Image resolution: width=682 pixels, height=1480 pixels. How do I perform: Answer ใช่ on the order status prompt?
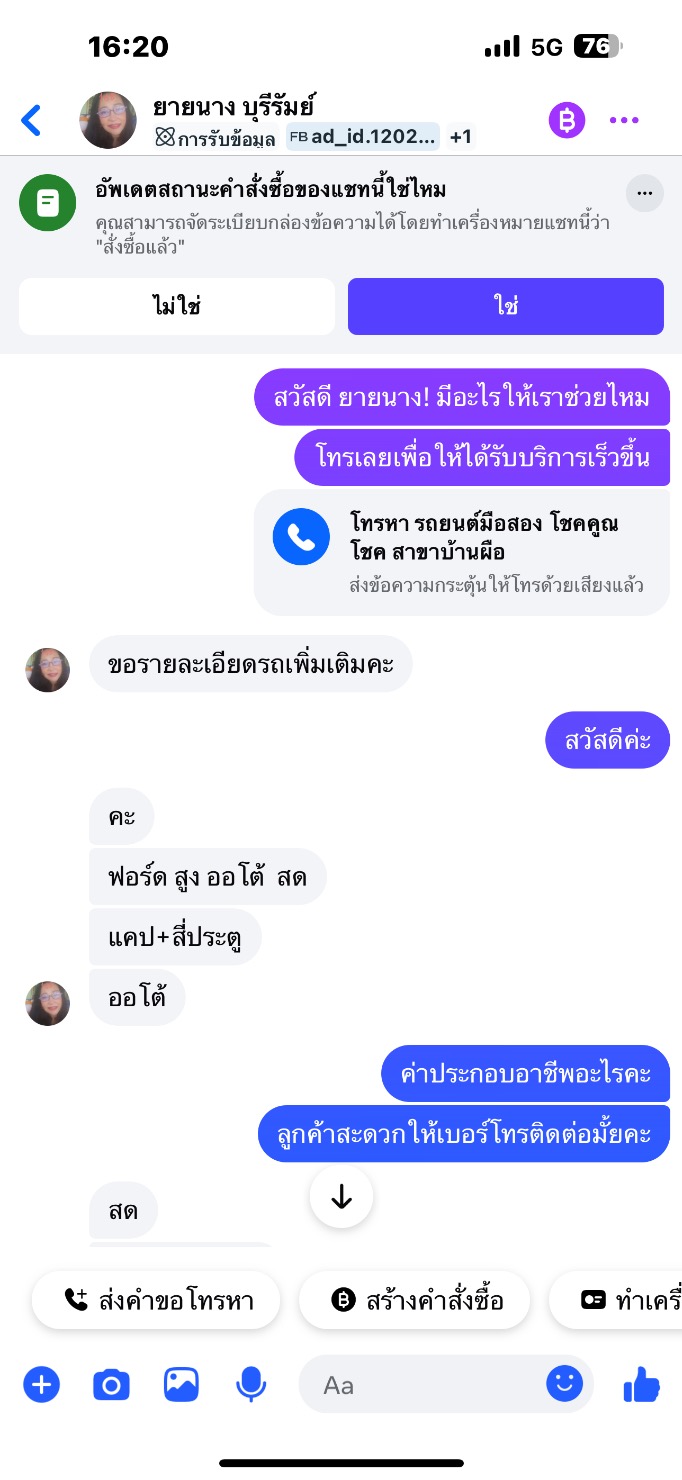(506, 306)
